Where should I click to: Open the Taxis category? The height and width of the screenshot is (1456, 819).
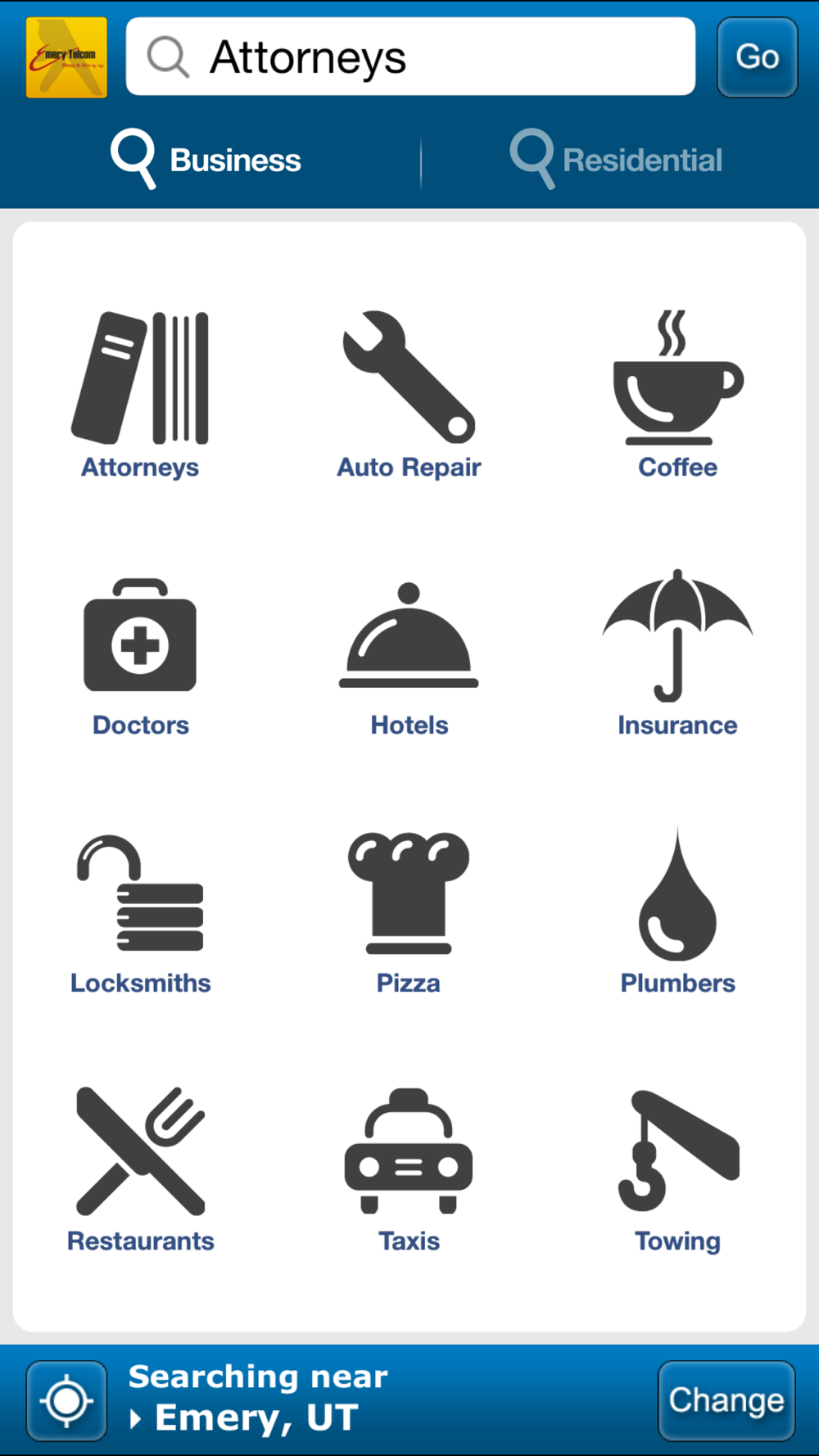409,1170
